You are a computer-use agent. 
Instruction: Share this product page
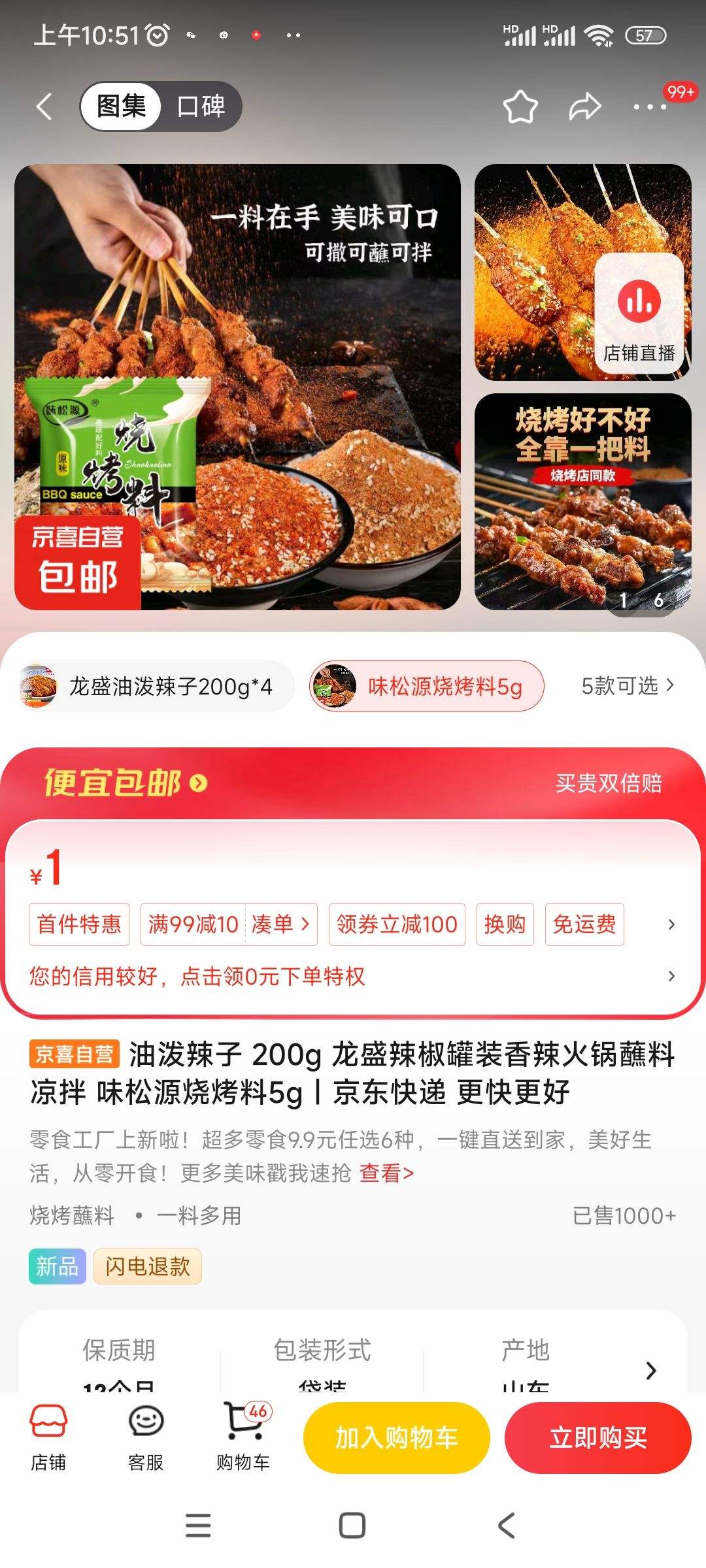click(x=584, y=107)
